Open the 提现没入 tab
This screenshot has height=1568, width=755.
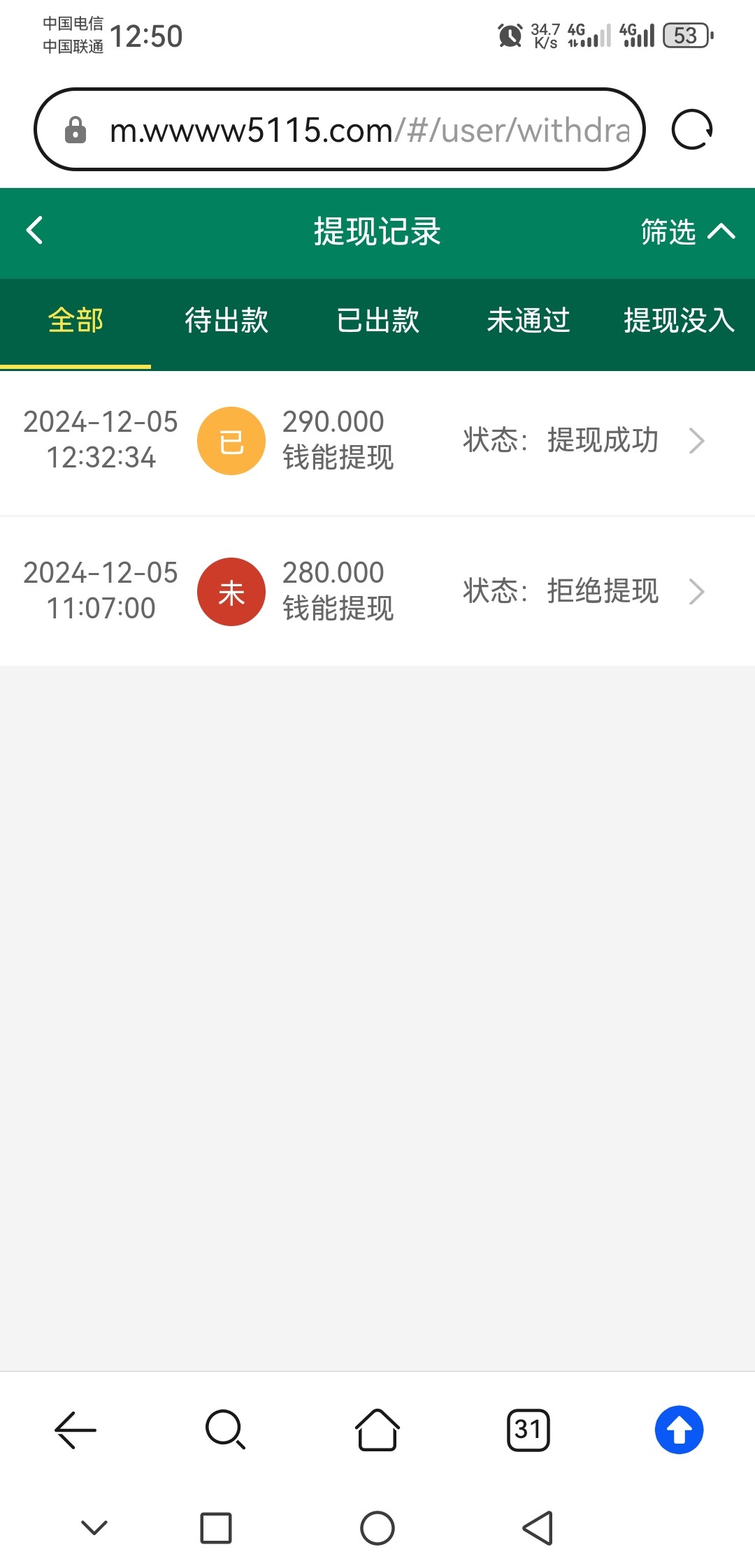pos(678,321)
